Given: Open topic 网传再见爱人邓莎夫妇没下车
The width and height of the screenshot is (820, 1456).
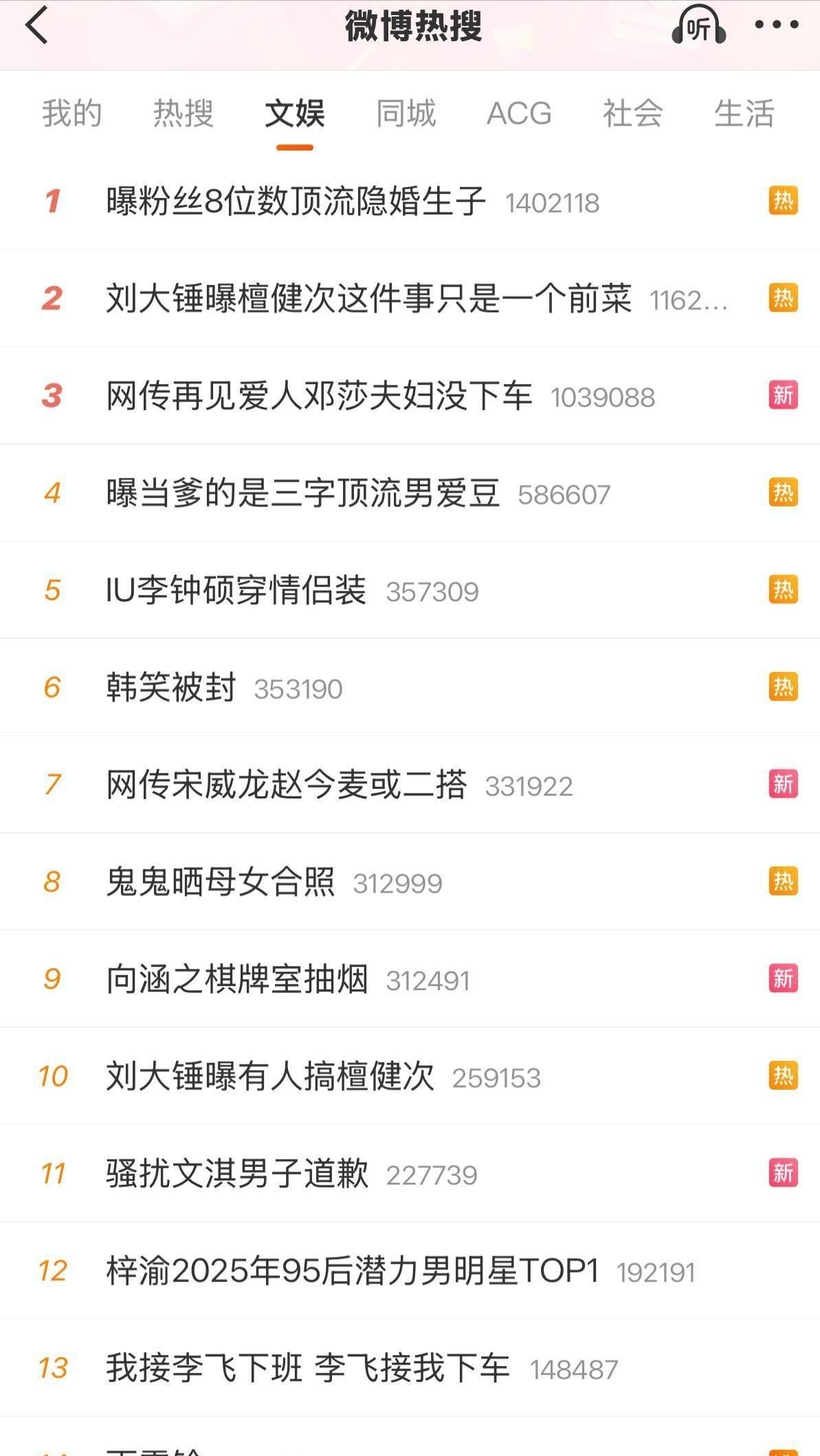Looking at the screenshot, I should click(x=319, y=396).
